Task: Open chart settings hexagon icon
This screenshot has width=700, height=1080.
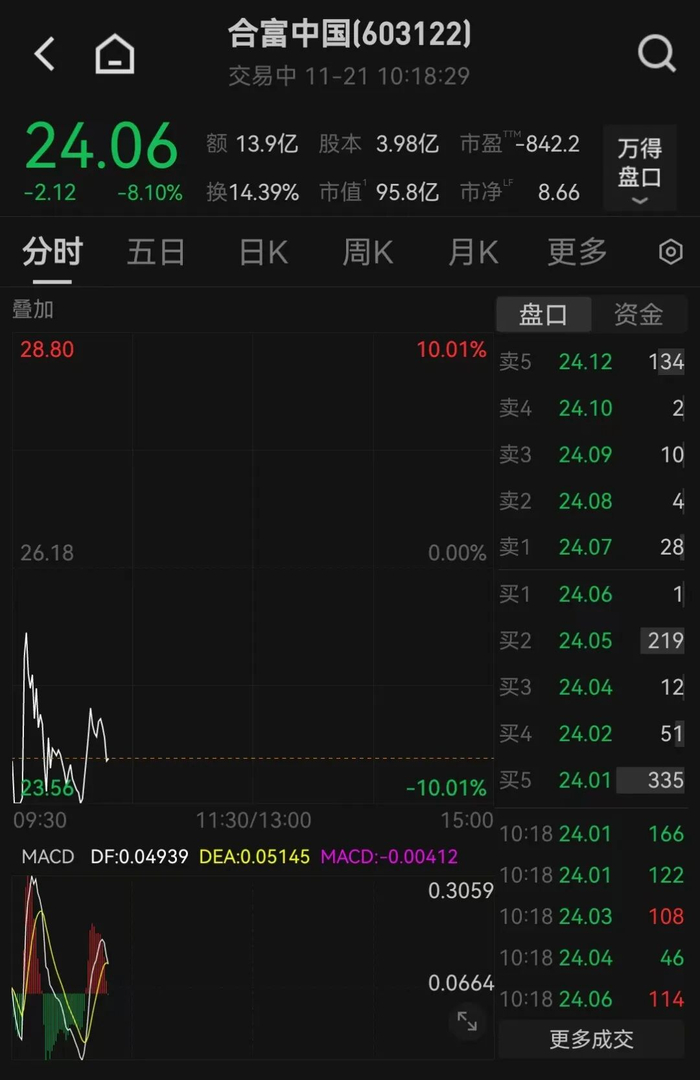Action: [x=671, y=252]
